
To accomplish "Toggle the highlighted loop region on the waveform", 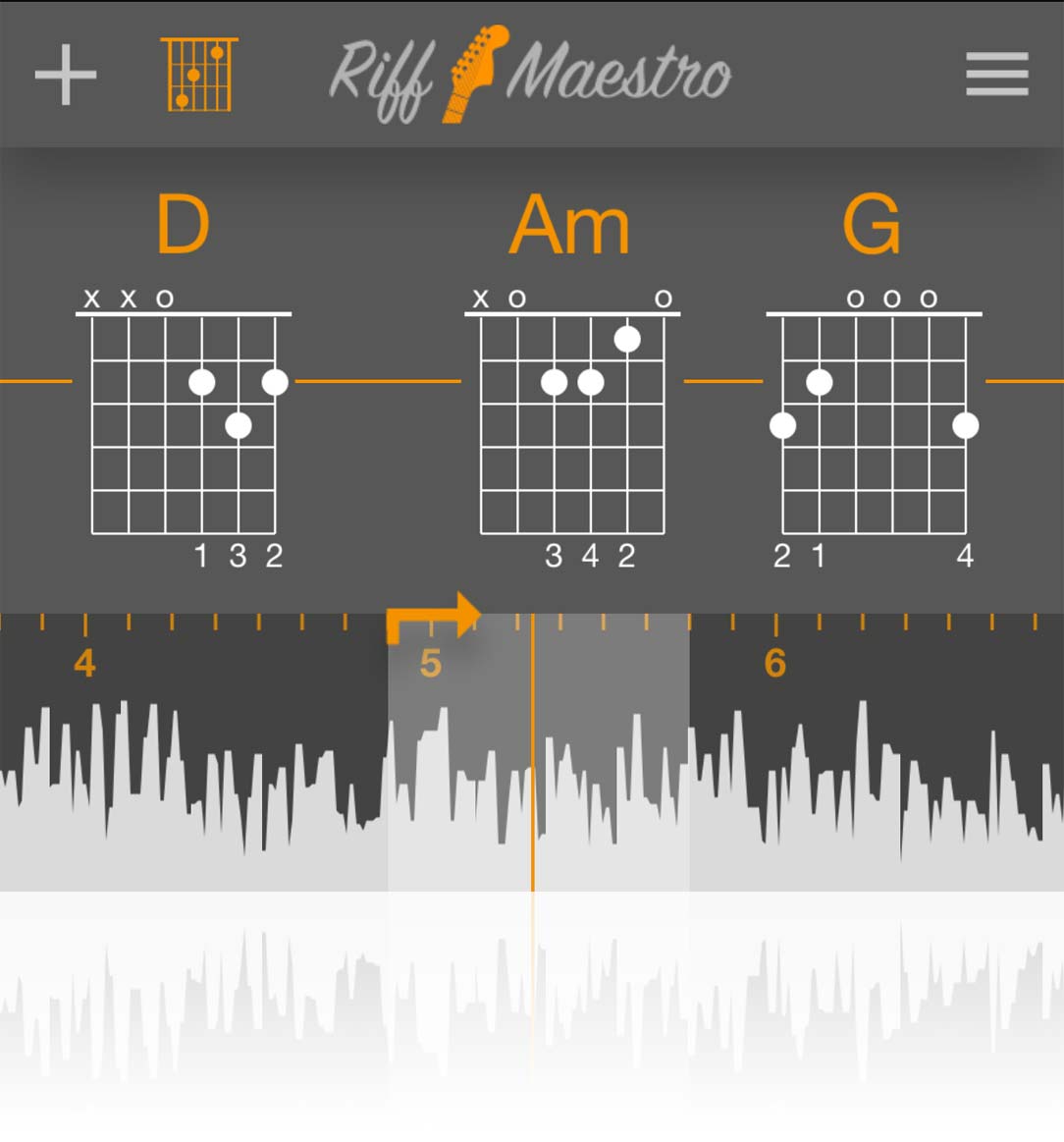I will pos(540,766).
